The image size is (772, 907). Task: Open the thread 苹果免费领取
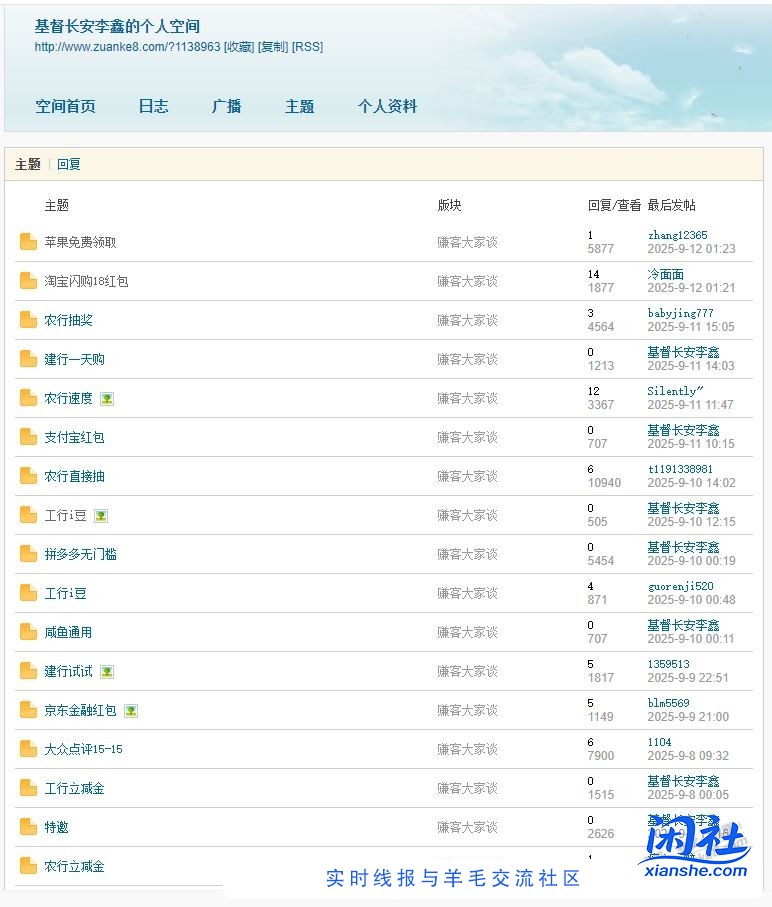[x=80, y=242]
